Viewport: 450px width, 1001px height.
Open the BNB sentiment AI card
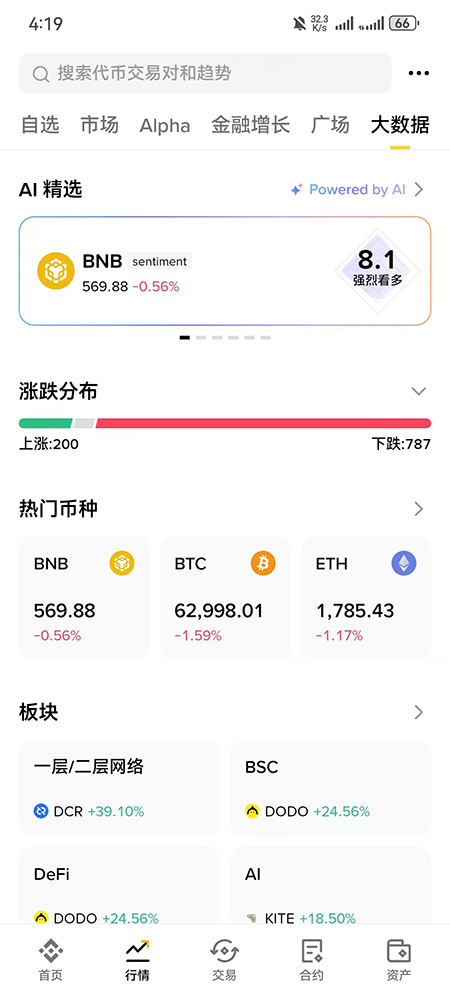point(225,271)
